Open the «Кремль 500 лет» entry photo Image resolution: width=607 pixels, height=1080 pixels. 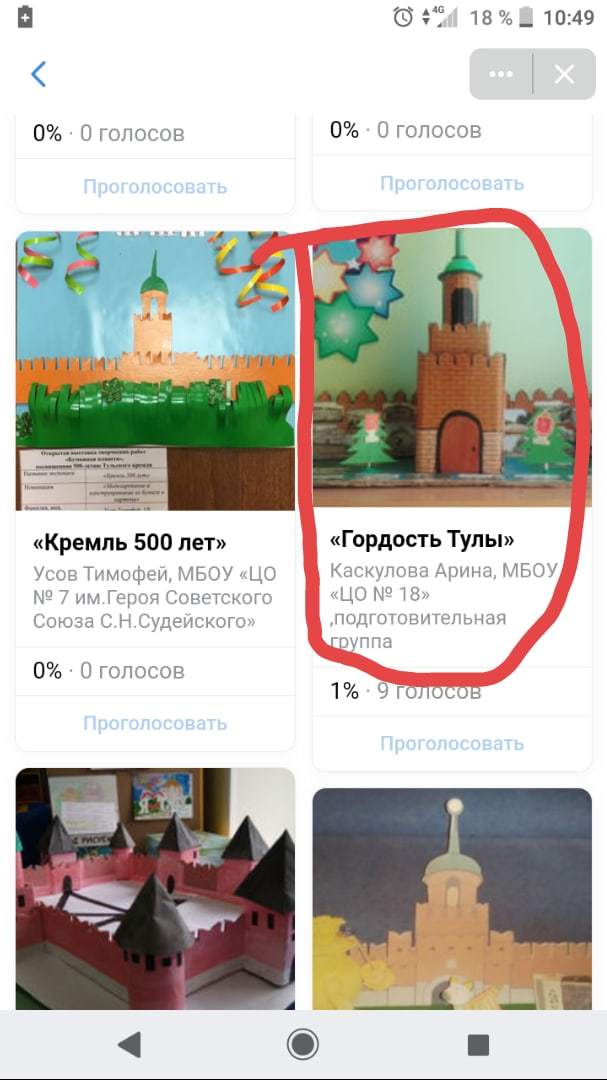155,370
